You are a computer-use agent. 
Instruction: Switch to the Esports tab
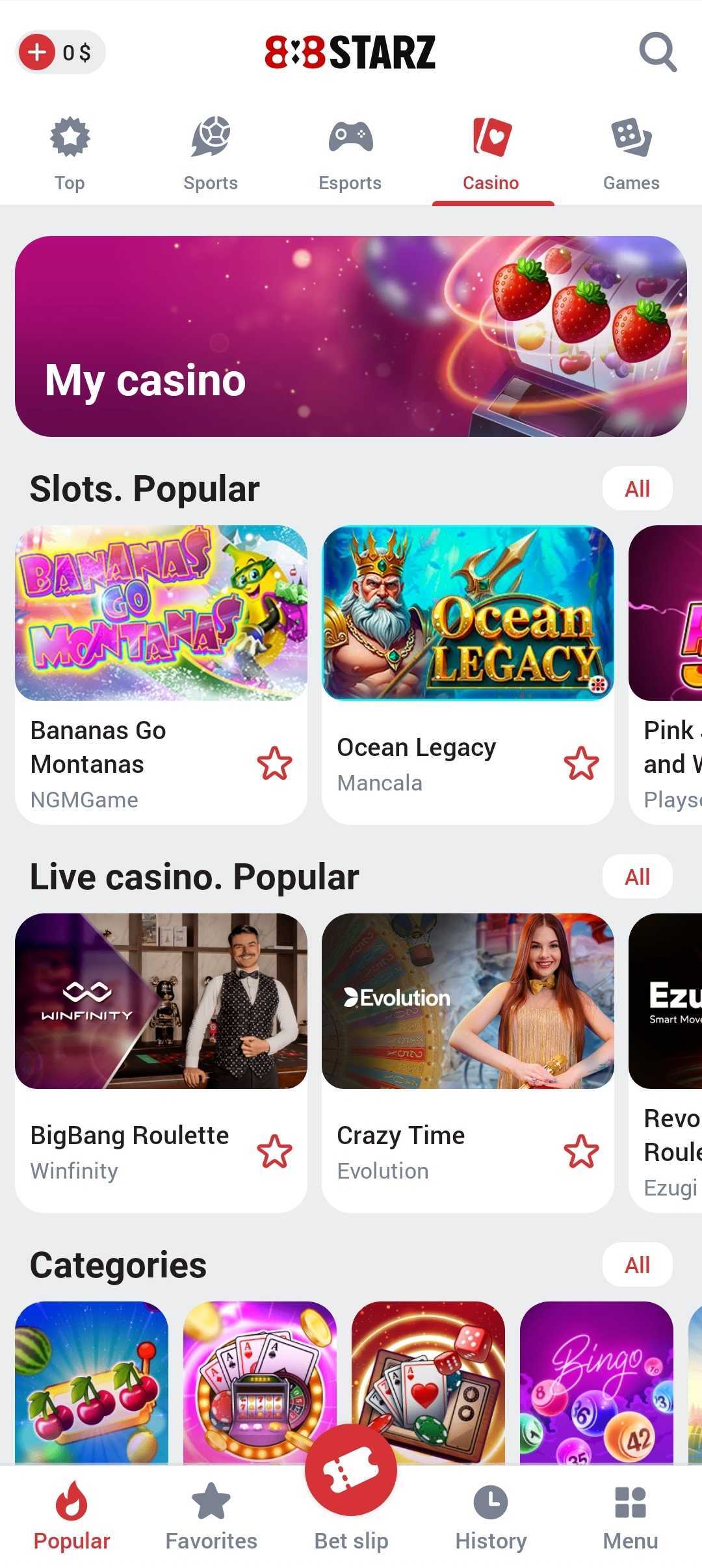(x=350, y=155)
